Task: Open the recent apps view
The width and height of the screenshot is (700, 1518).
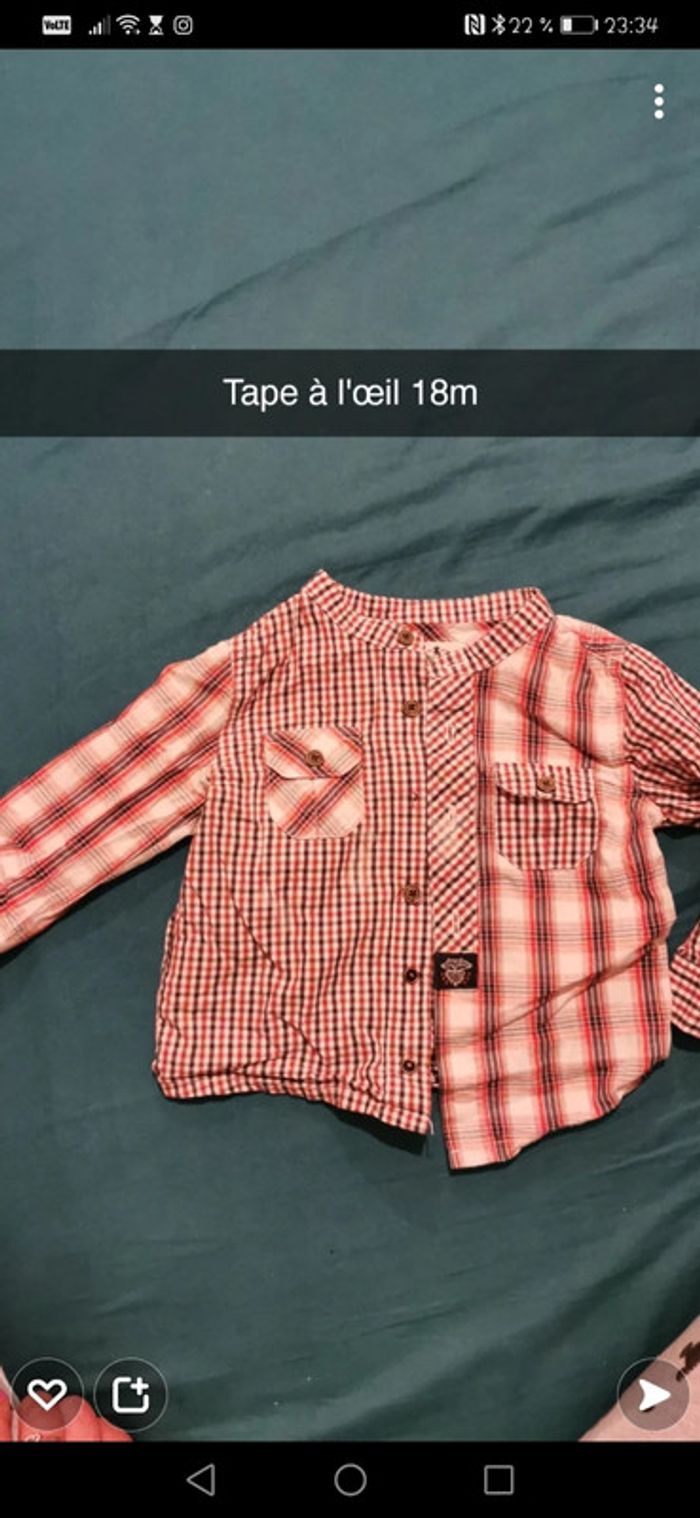Action: (x=498, y=1479)
